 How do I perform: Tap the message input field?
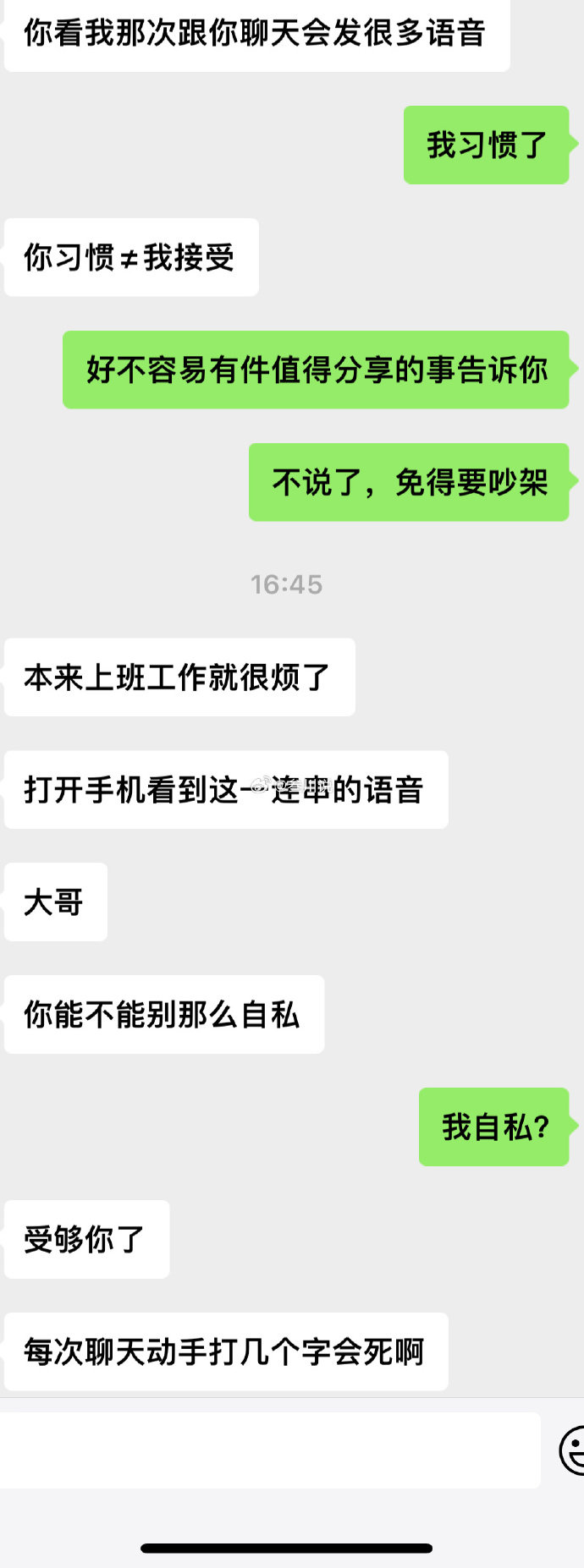(x=269, y=1450)
